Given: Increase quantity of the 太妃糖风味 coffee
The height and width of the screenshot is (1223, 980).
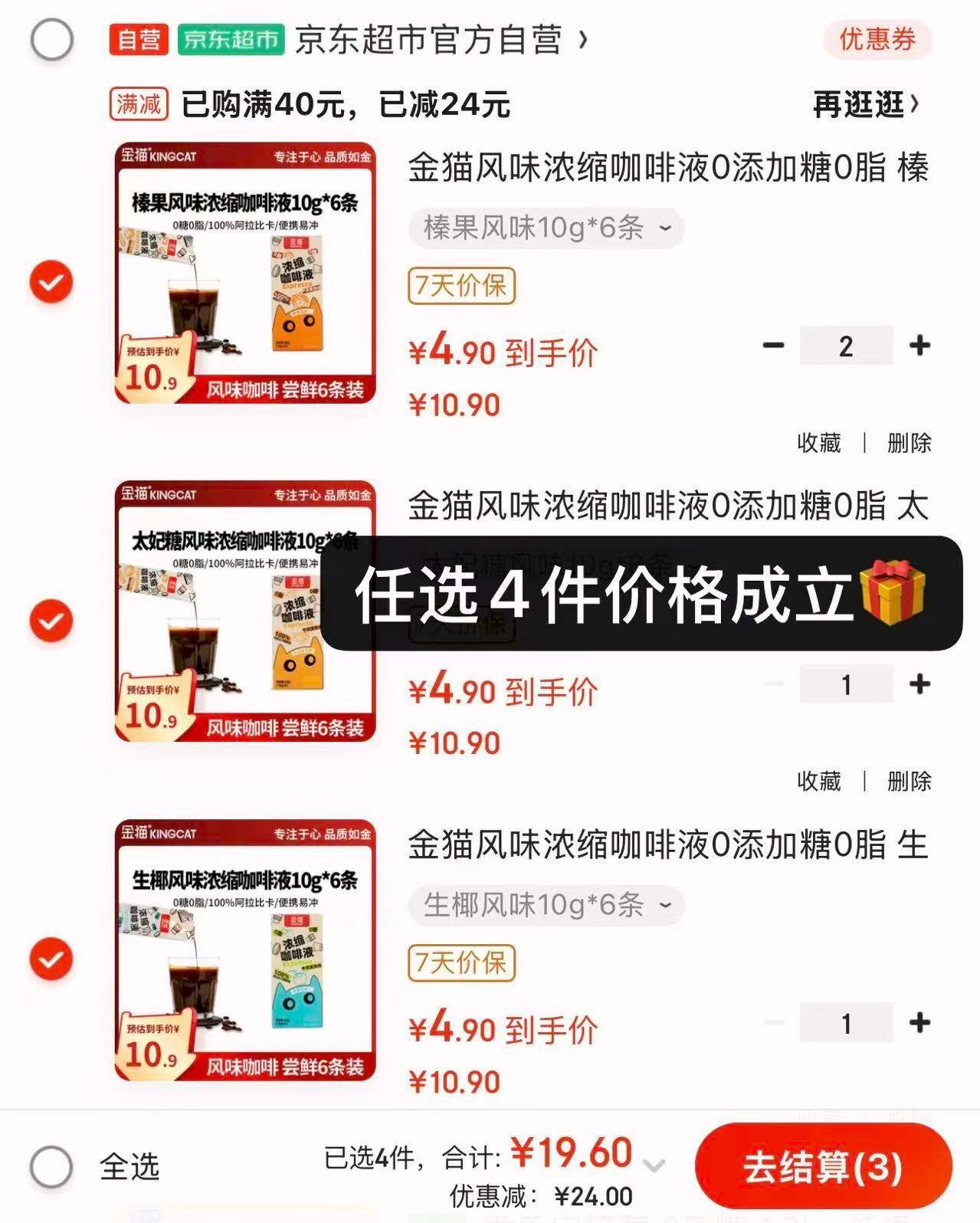Looking at the screenshot, I should 919,684.
